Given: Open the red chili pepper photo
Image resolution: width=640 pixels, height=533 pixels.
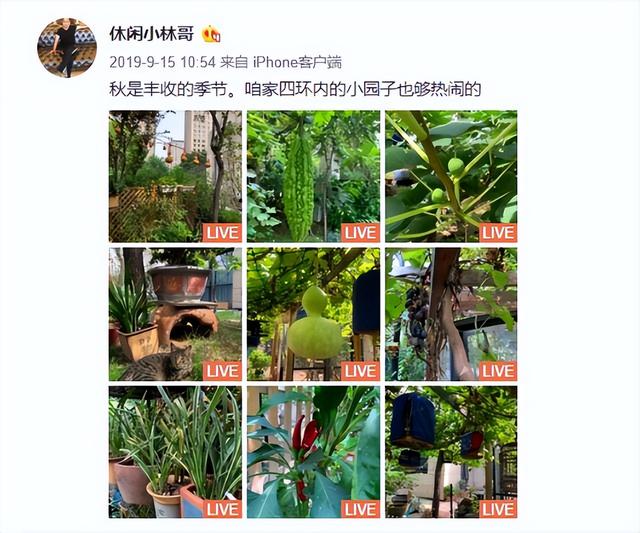Looking at the screenshot, I should coord(313,451).
